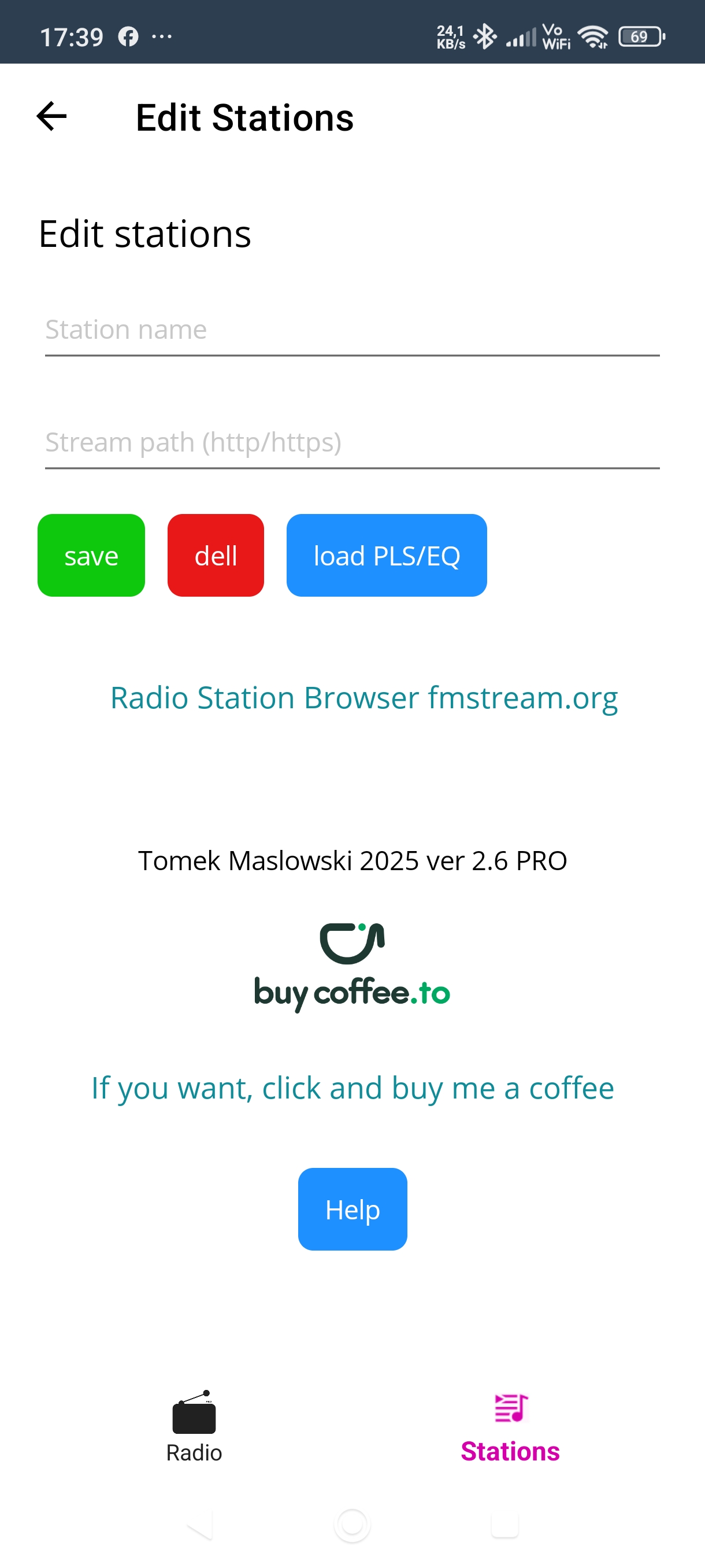Open the buy coffee.to logo link

pyautogui.click(x=351, y=968)
